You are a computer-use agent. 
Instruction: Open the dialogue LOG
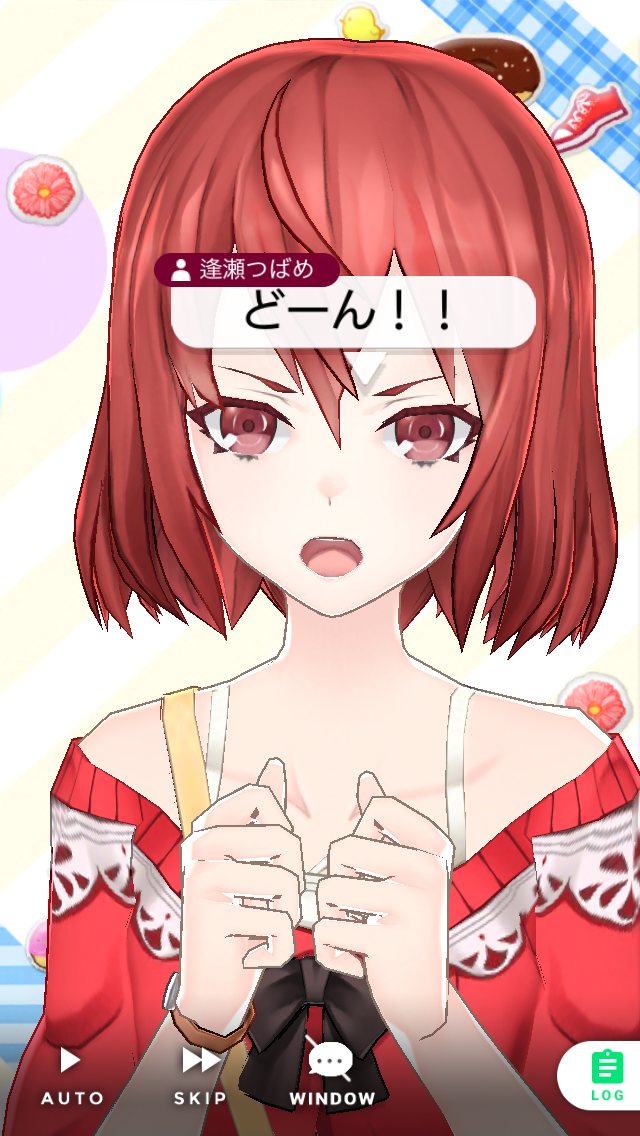pyautogui.click(x=606, y=1075)
